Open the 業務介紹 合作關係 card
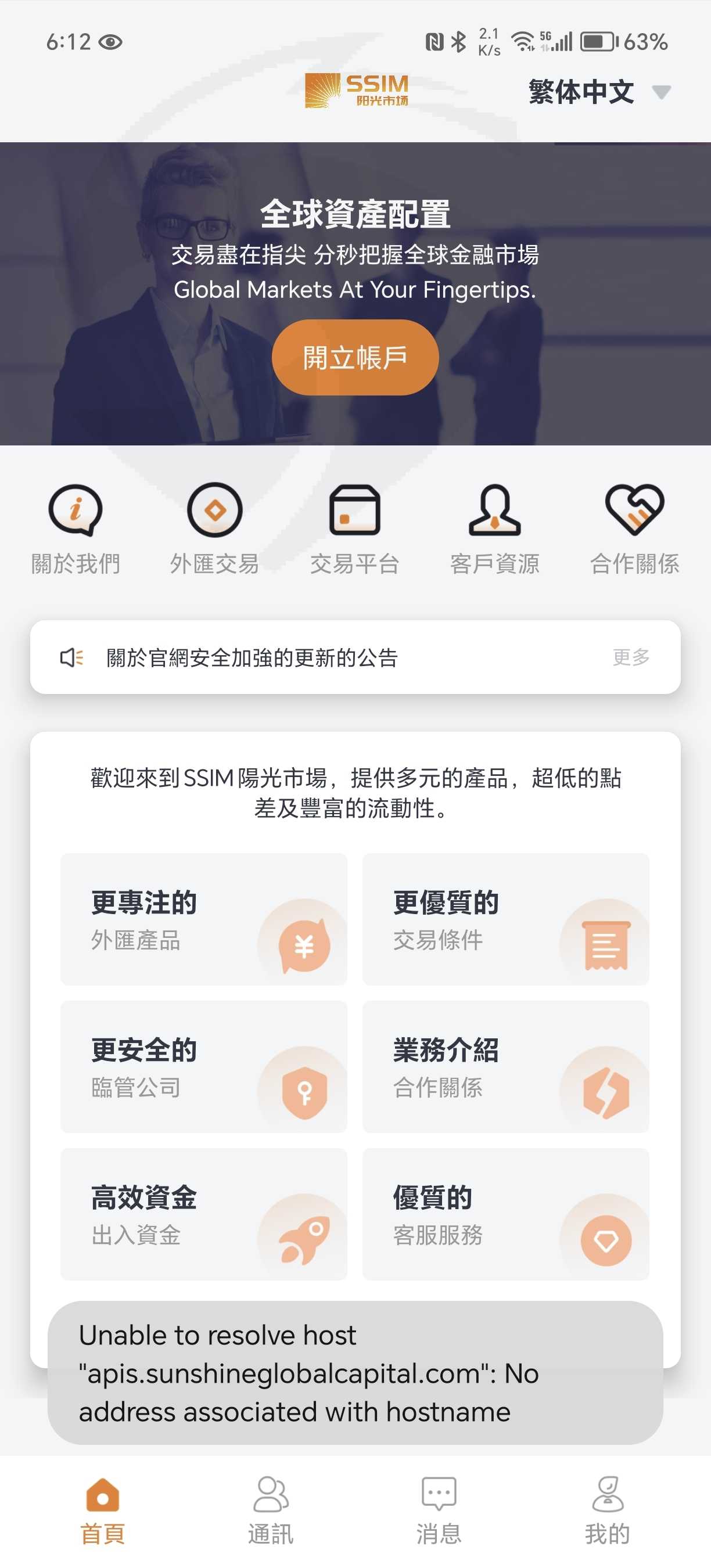 (506, 1066)
